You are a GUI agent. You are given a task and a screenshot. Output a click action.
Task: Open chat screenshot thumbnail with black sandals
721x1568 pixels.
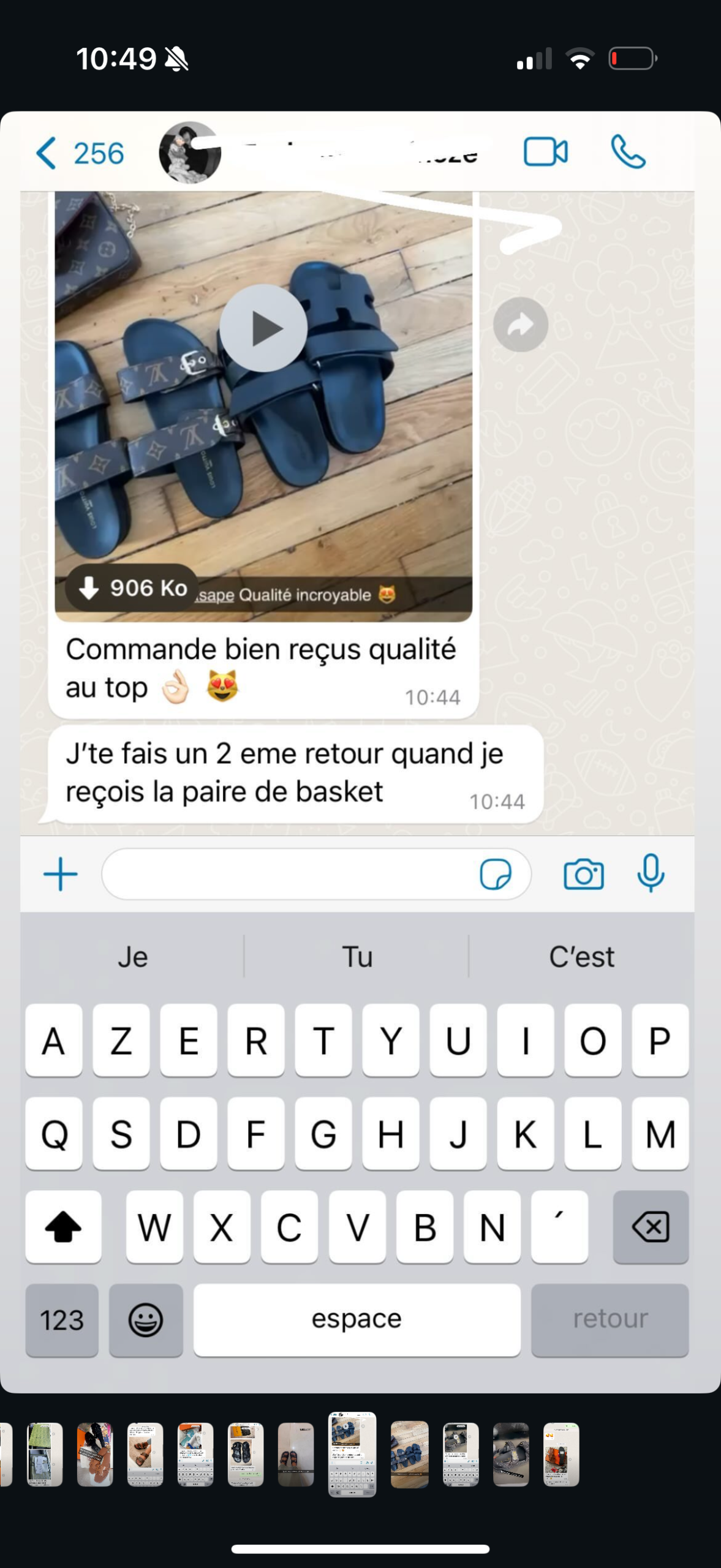tap(246, 1454)
